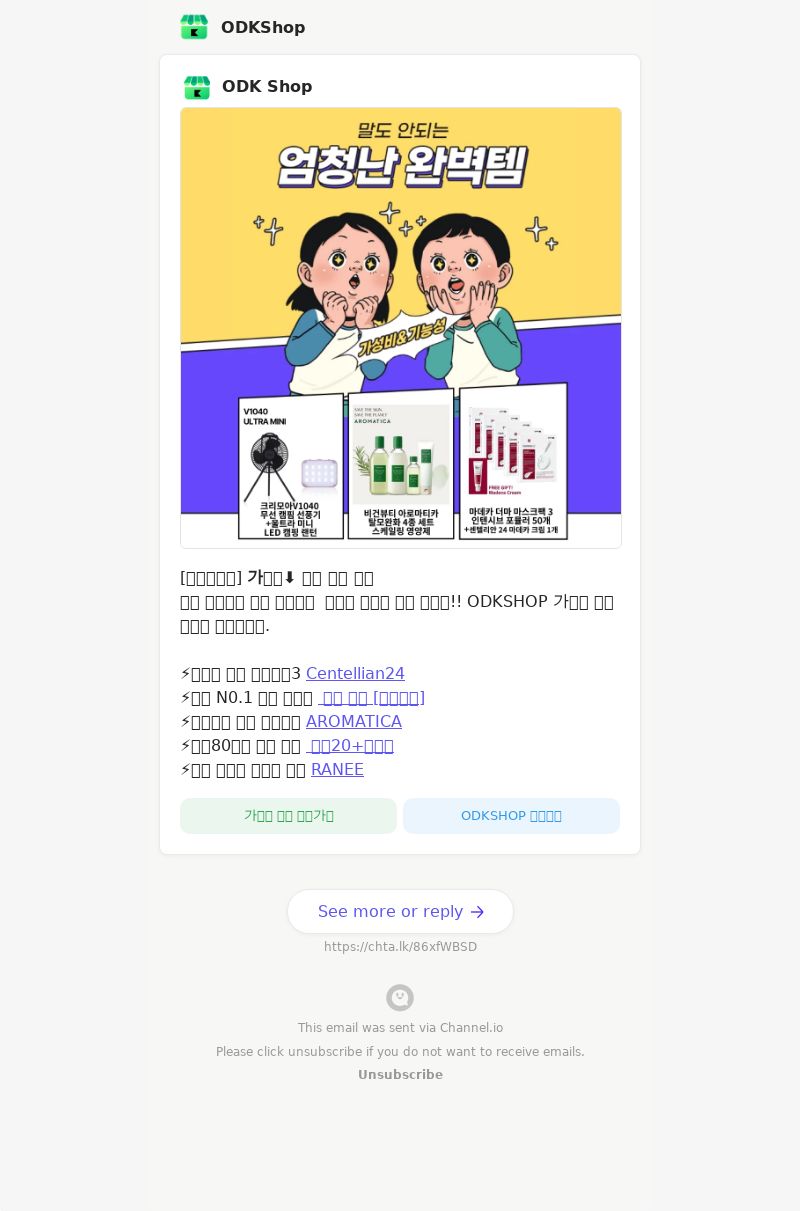Viewport: 800px width, 1211px height.
Task: Open the Centellian24 link
Action: (355, 674)
